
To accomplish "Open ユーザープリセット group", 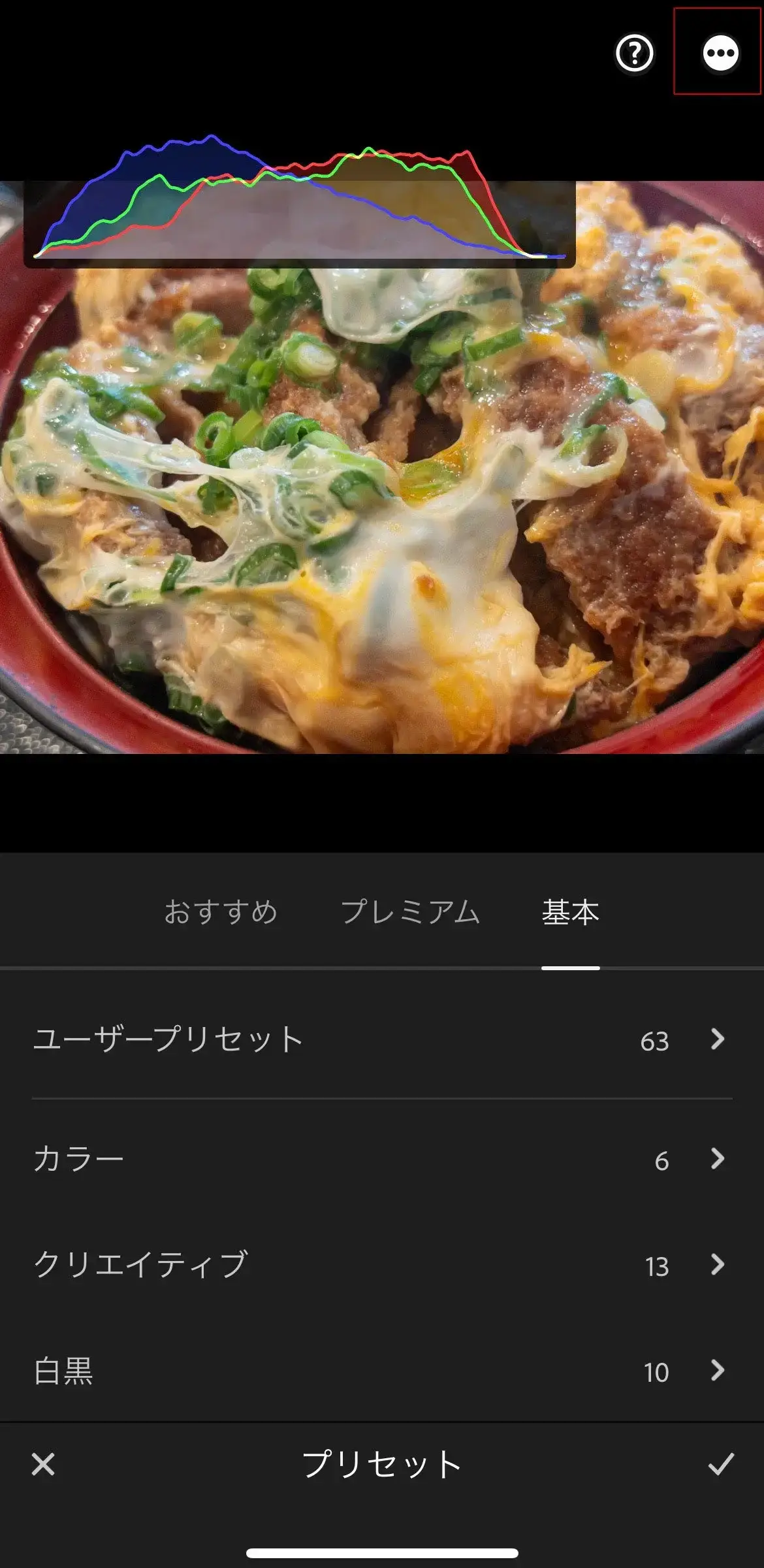I will (381, 1039).
